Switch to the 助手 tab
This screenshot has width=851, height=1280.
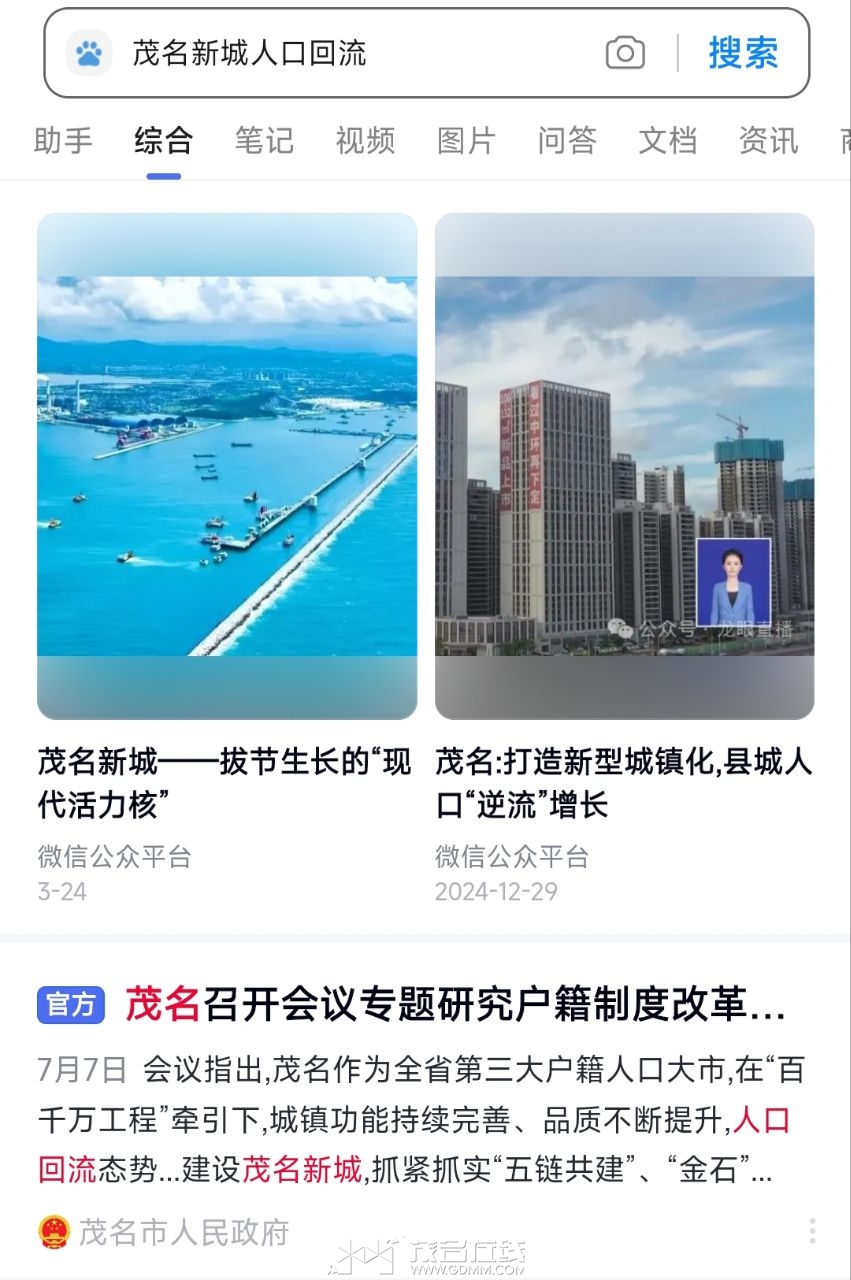(x=63, y=141)
